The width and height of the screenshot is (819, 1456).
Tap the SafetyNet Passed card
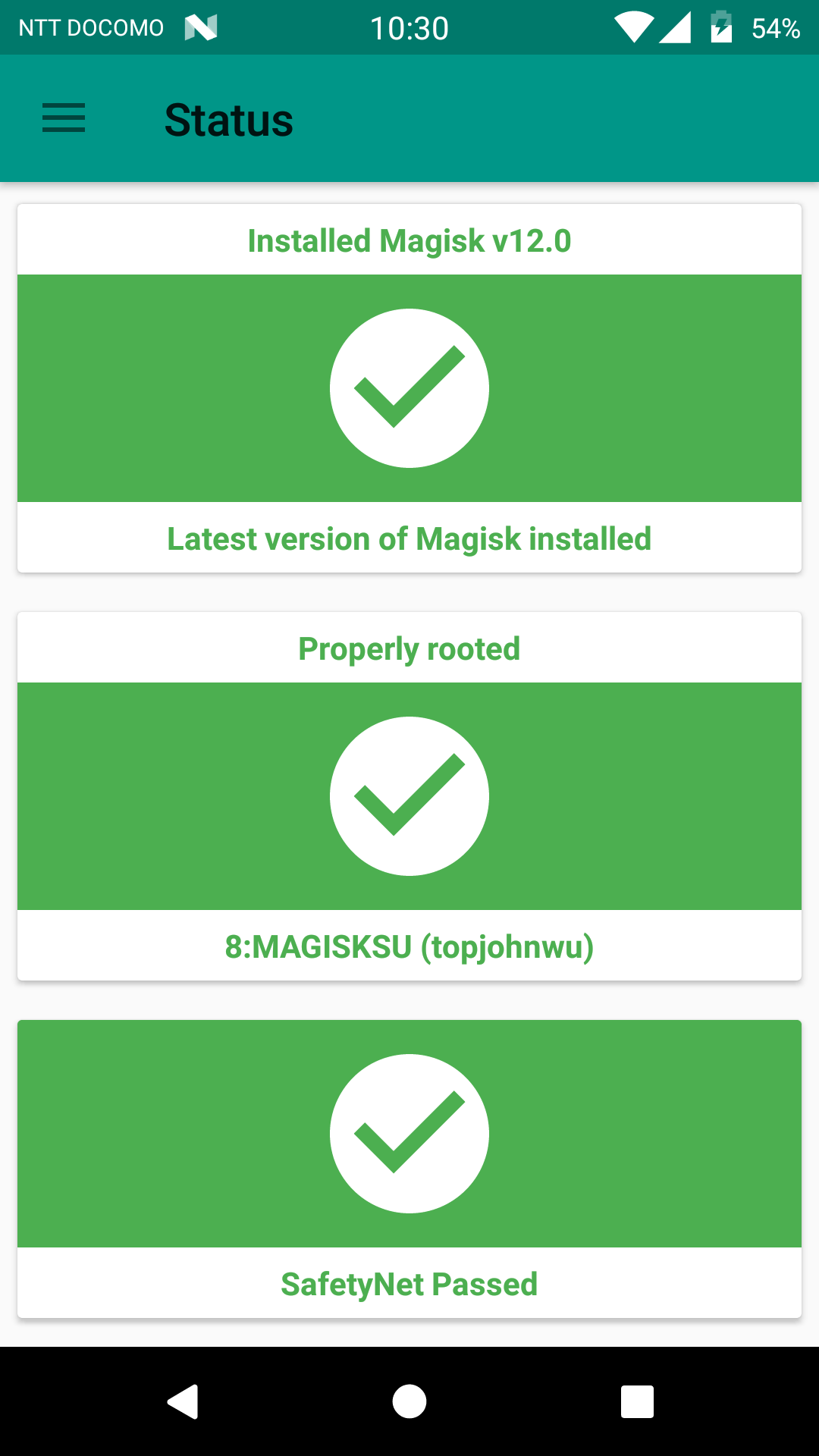(x=409, y=1169)
